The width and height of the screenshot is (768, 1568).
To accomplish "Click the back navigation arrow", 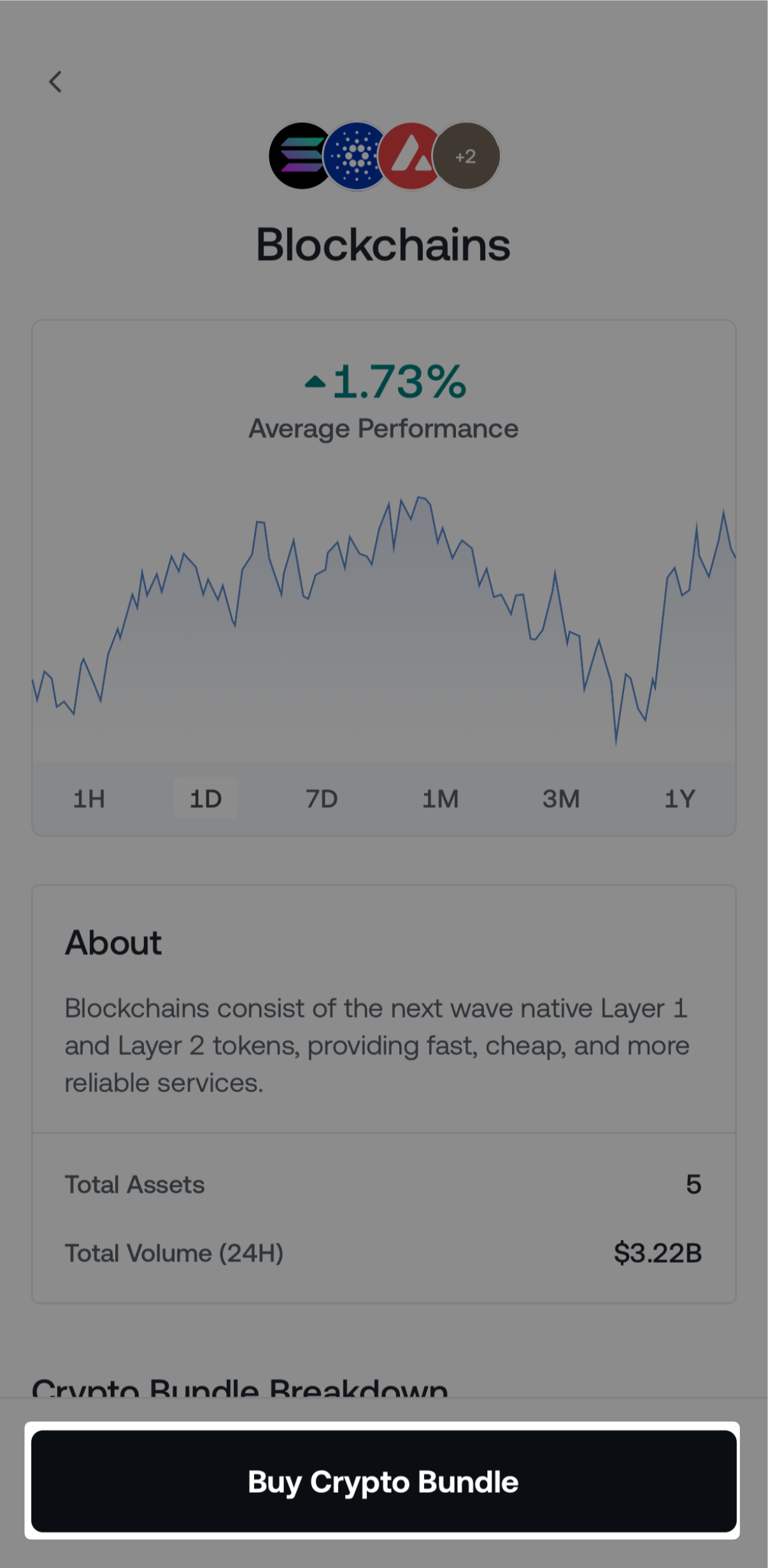I will pyautogui.click(x=56, y=82).
